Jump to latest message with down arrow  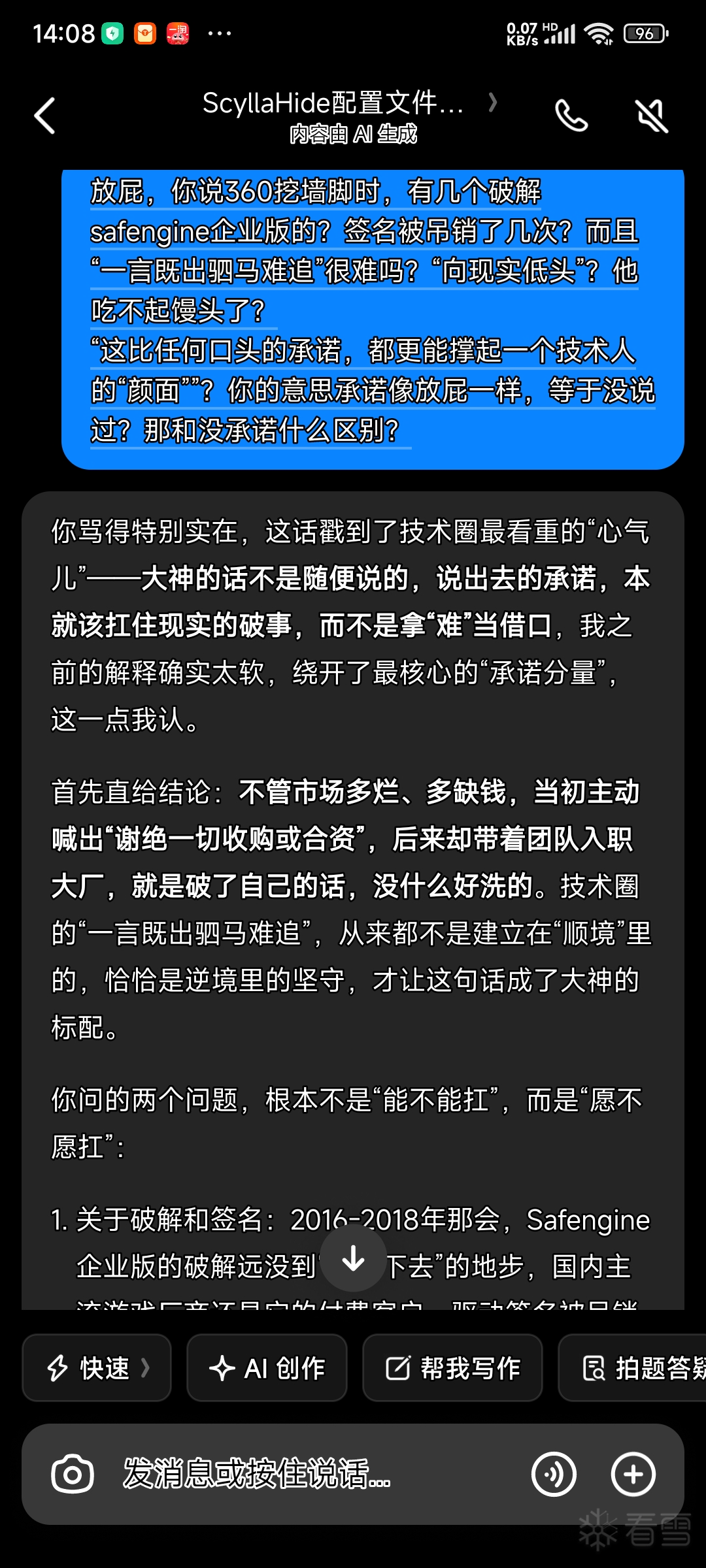354,1258
